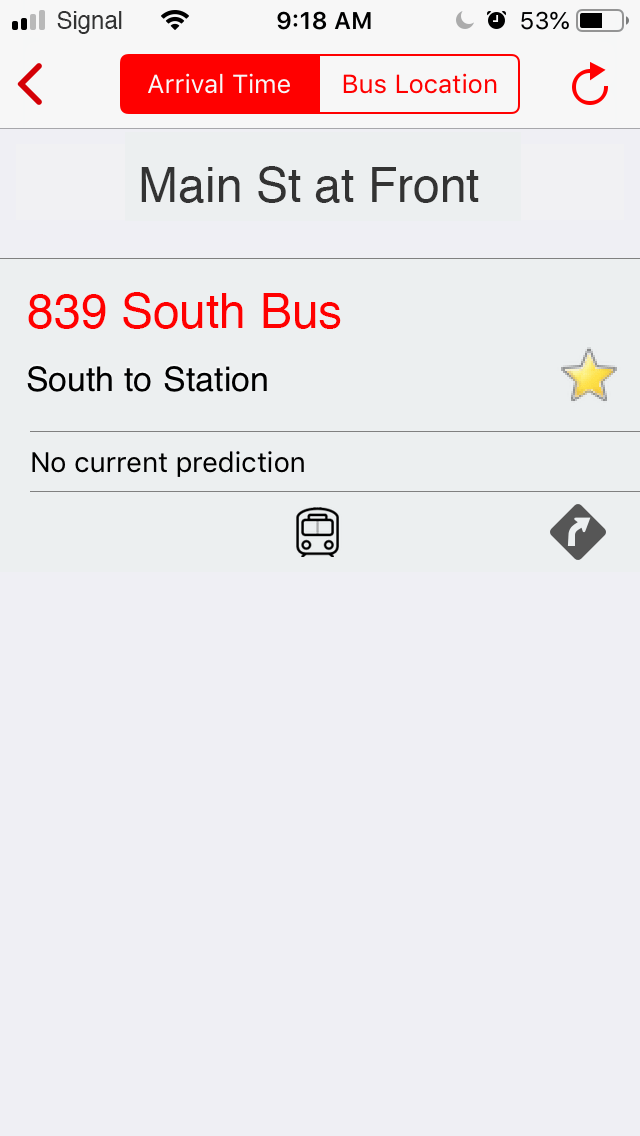
Task: Select the Arrival Time segment
Action: (x=220, y=84)
